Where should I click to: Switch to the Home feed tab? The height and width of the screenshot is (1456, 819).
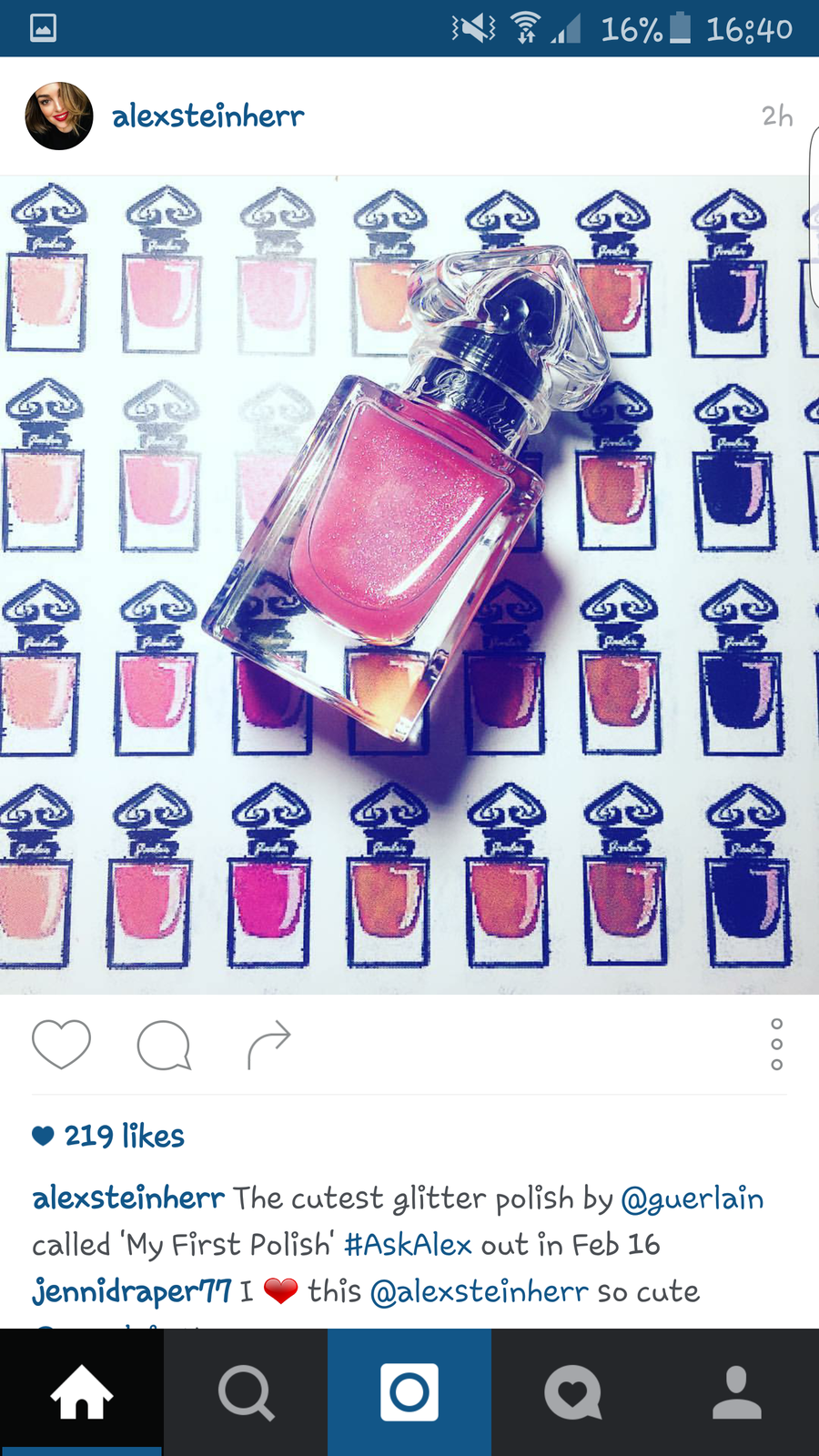(82, 1392)
